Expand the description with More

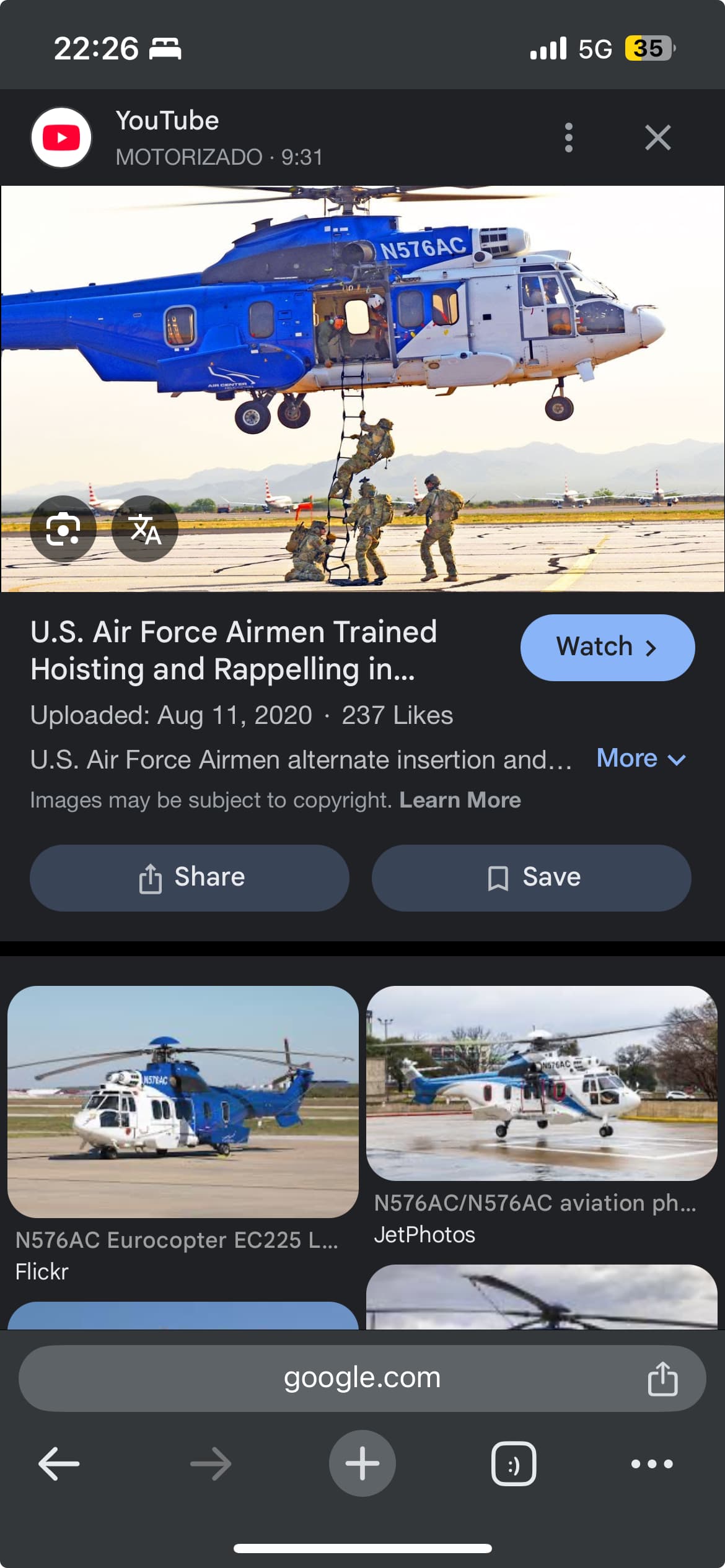(x=641, y=759)
